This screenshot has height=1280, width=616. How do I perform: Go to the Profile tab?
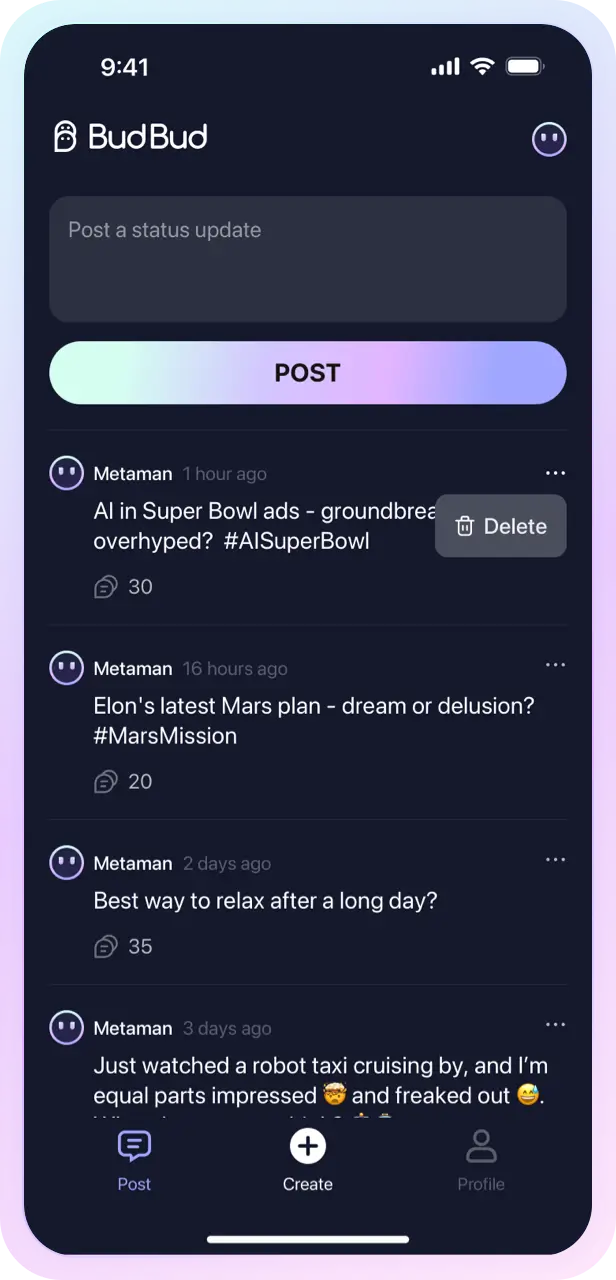tap(481, 1160)
